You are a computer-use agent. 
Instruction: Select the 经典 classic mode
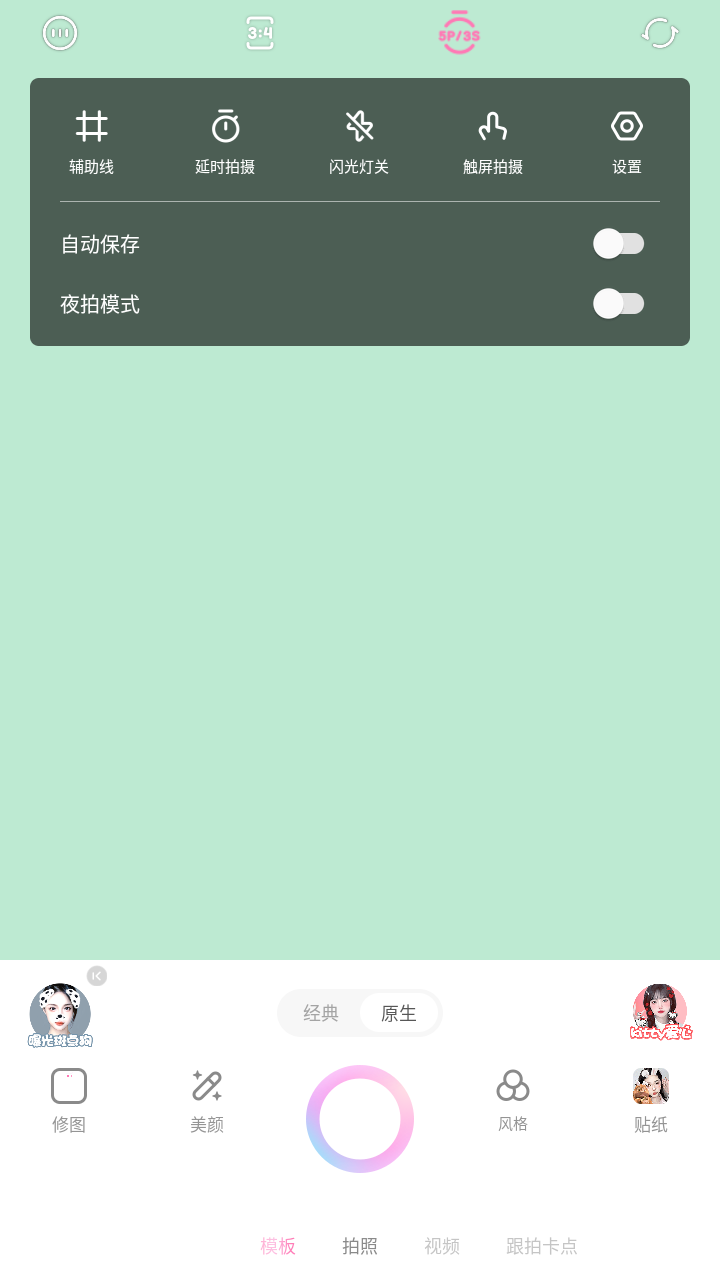321,1013
